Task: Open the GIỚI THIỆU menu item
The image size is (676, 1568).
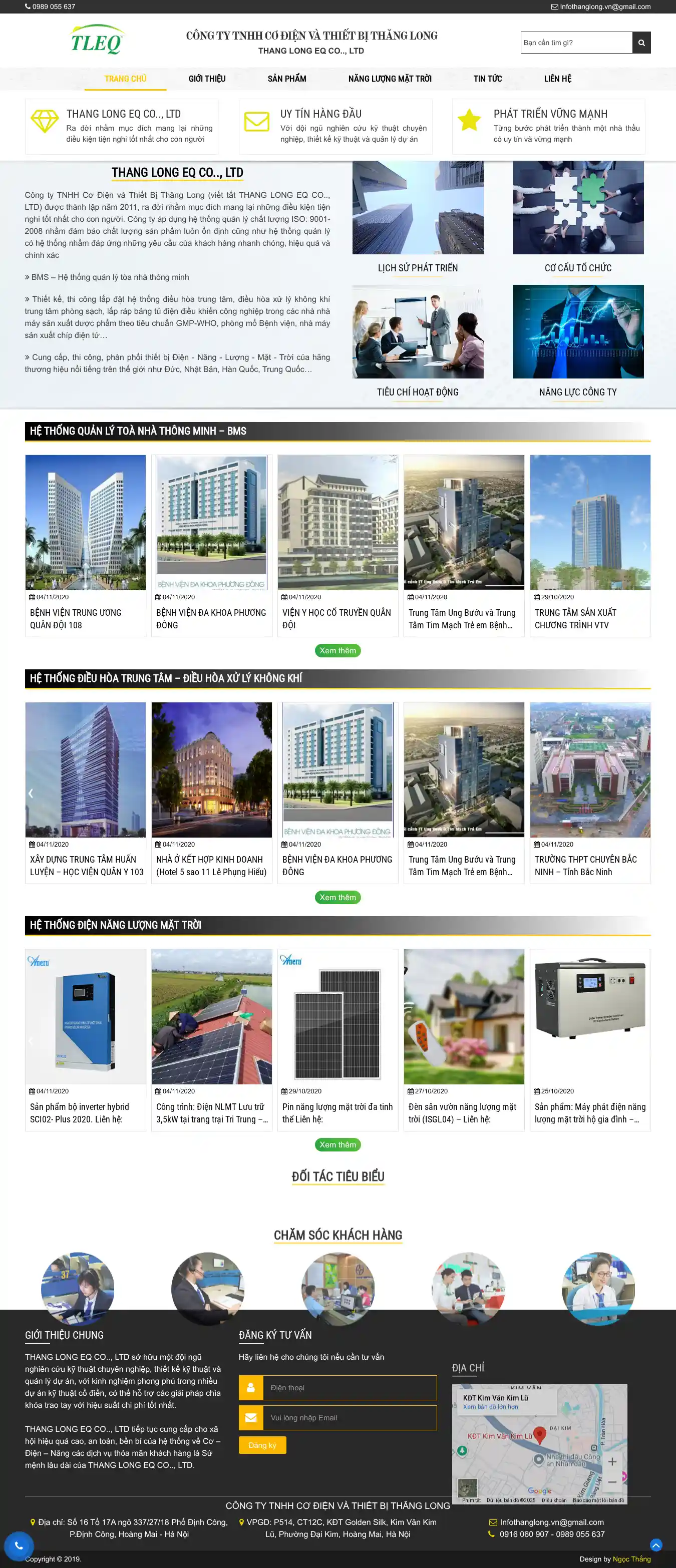Action: (207, 79)
